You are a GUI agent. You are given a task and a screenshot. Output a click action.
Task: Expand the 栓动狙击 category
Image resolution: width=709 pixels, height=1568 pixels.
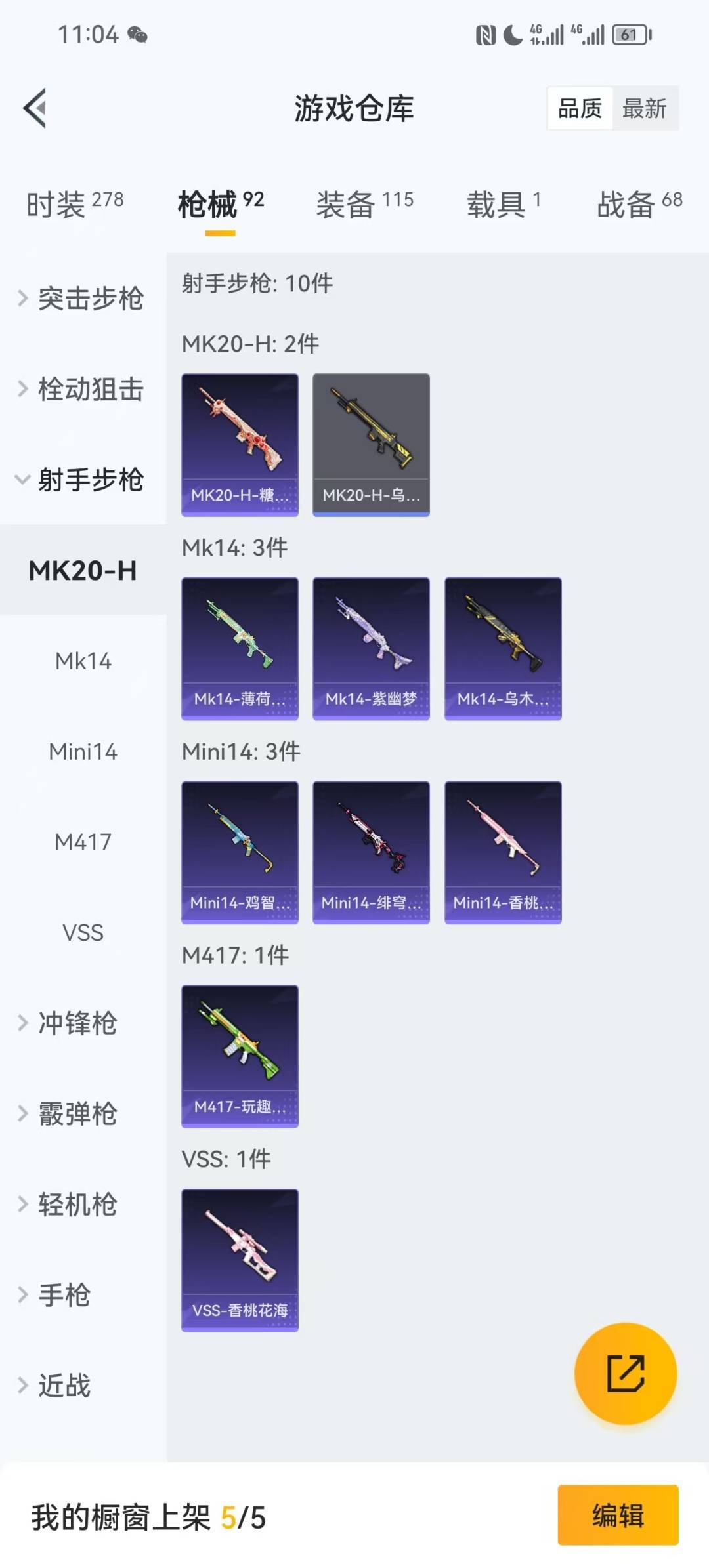tap(82, 390)
